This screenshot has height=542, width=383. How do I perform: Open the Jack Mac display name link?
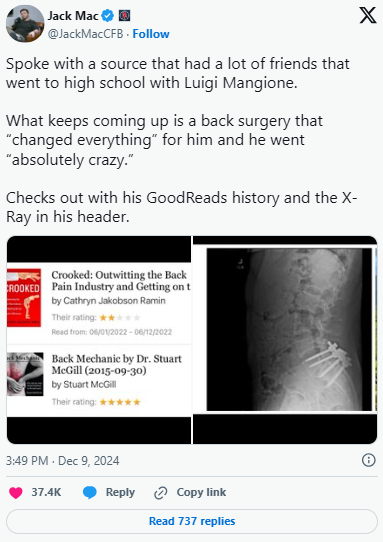tap(73, 16)
